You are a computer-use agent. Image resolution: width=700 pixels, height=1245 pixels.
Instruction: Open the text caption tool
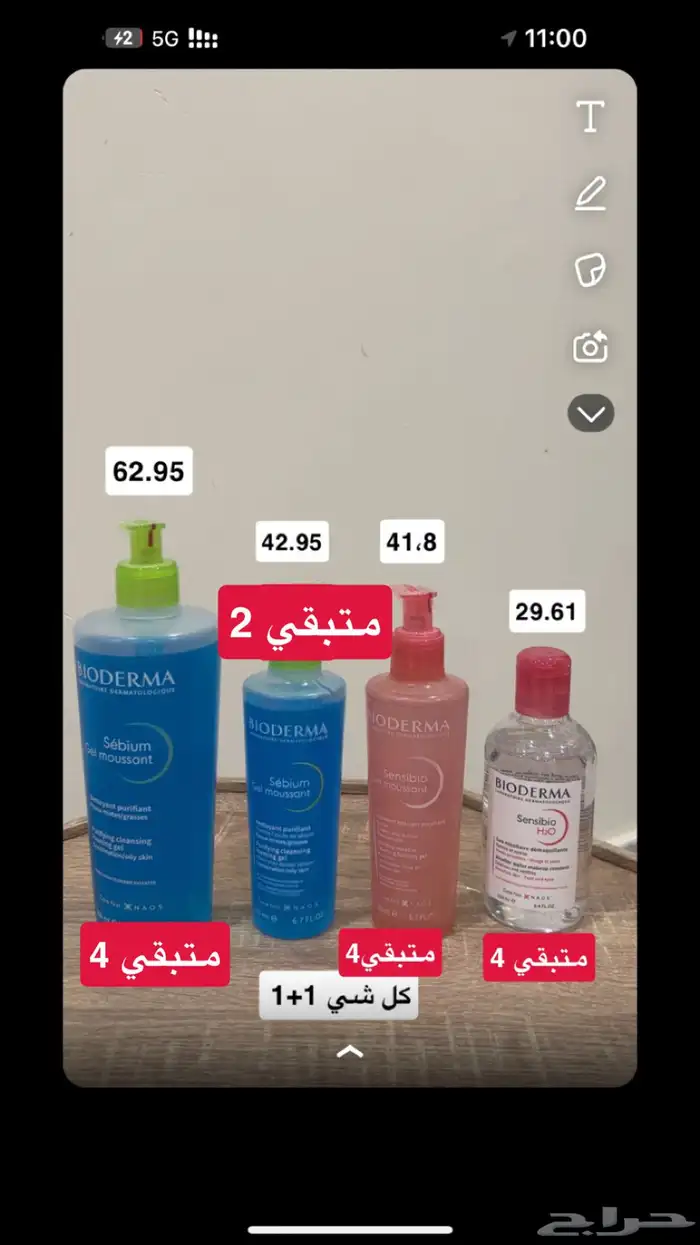tap(591, 117)
